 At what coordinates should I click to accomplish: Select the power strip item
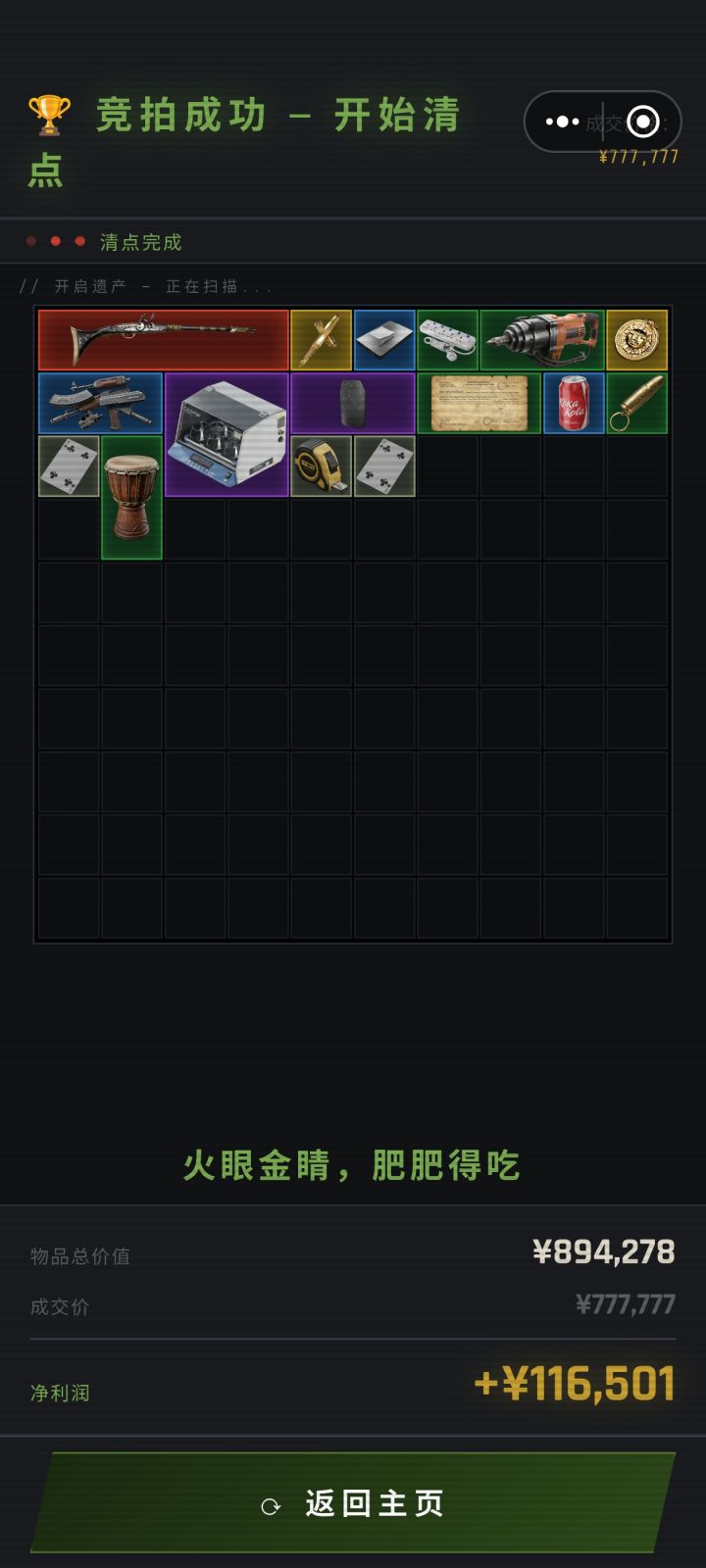447,338
